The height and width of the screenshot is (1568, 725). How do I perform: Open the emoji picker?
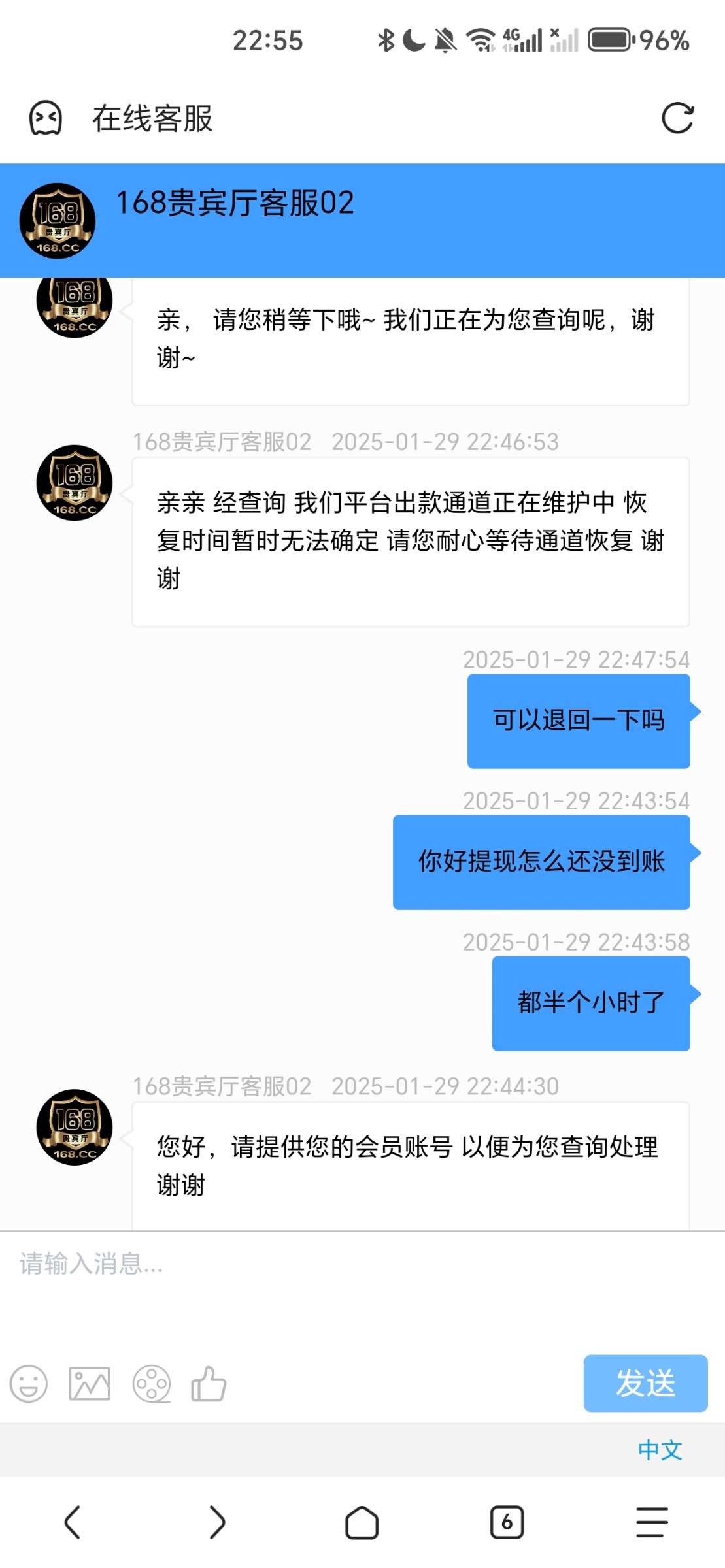click(x=29, y=1384)
